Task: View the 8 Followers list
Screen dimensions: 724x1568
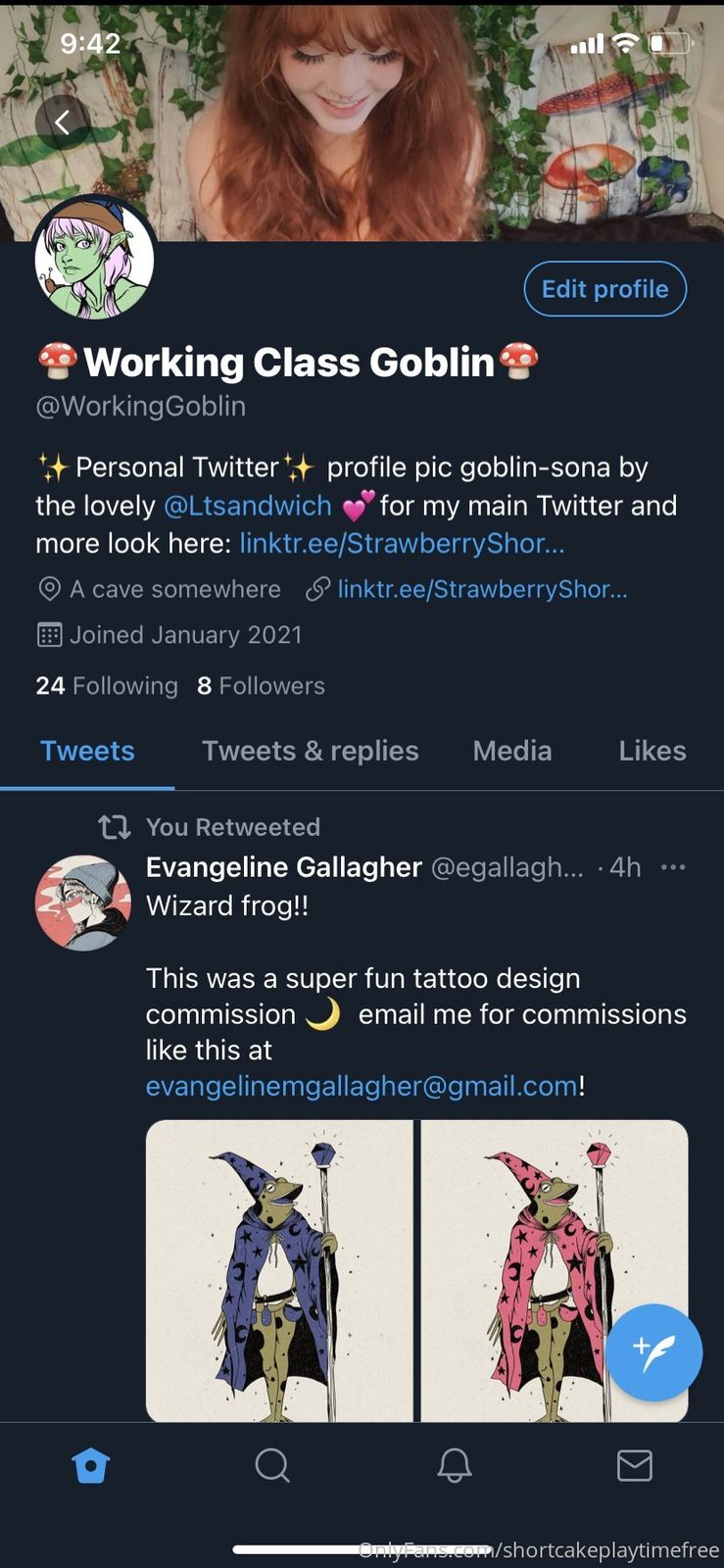Action: tap(261, 686)
